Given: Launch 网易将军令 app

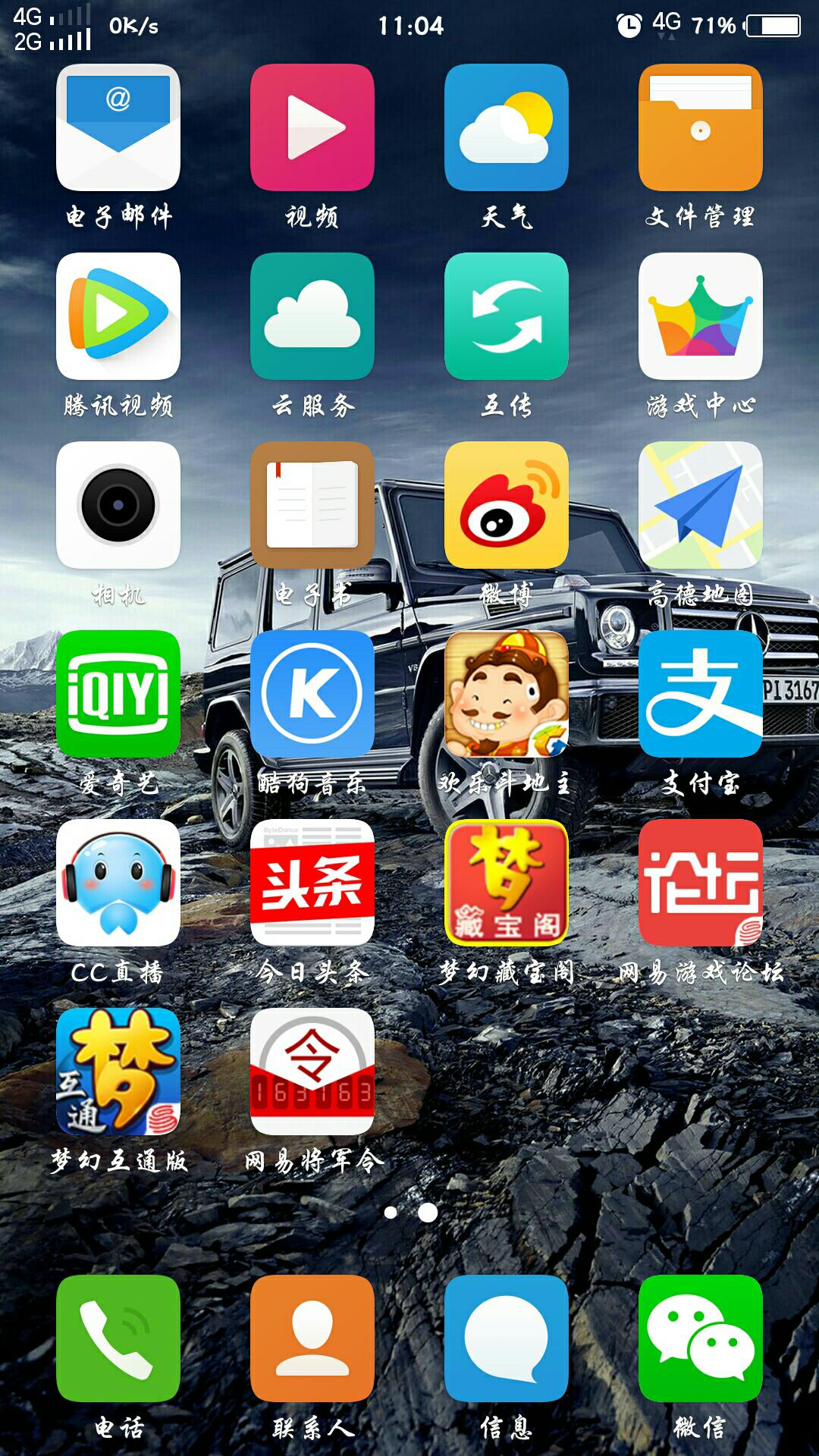Looking at the screenshot, I should pos(312,1072).
